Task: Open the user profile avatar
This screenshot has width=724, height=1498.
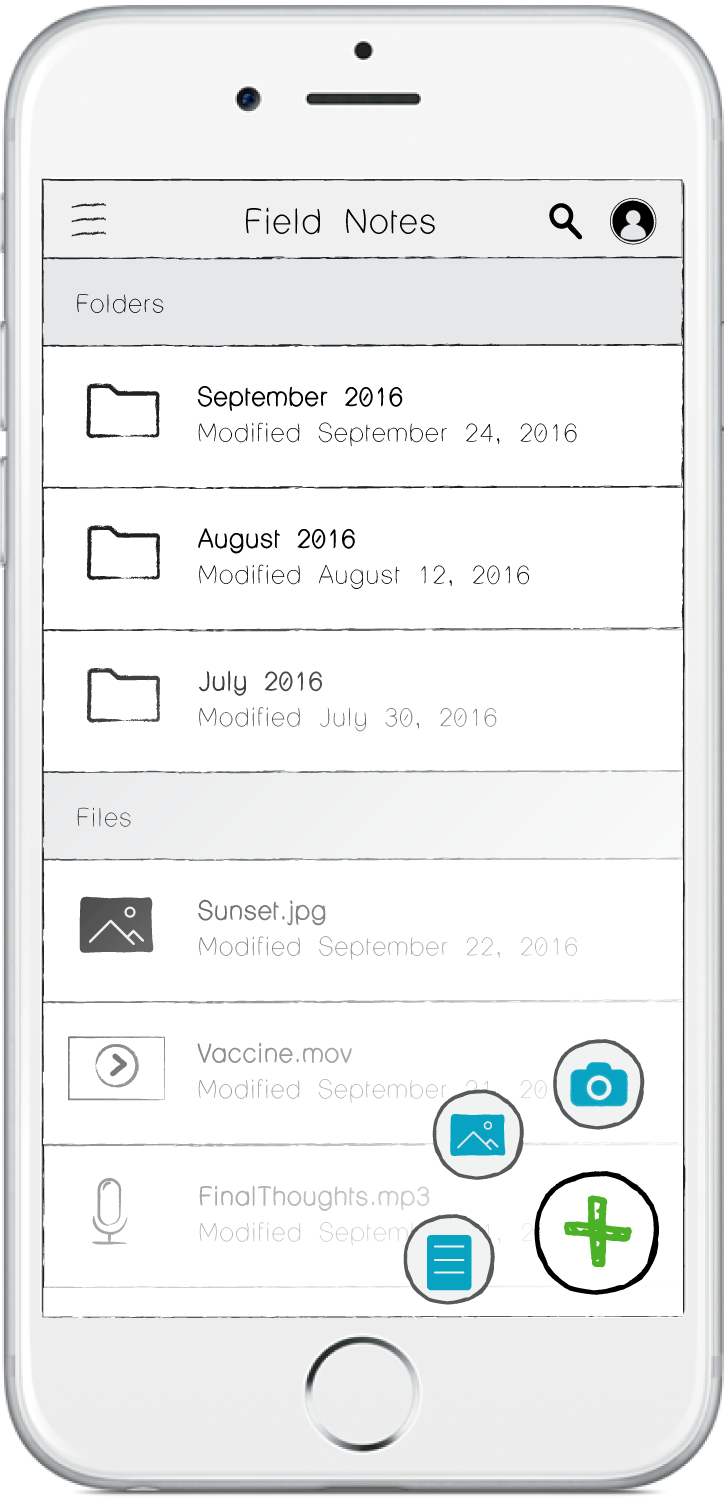Action: (633, 221)
